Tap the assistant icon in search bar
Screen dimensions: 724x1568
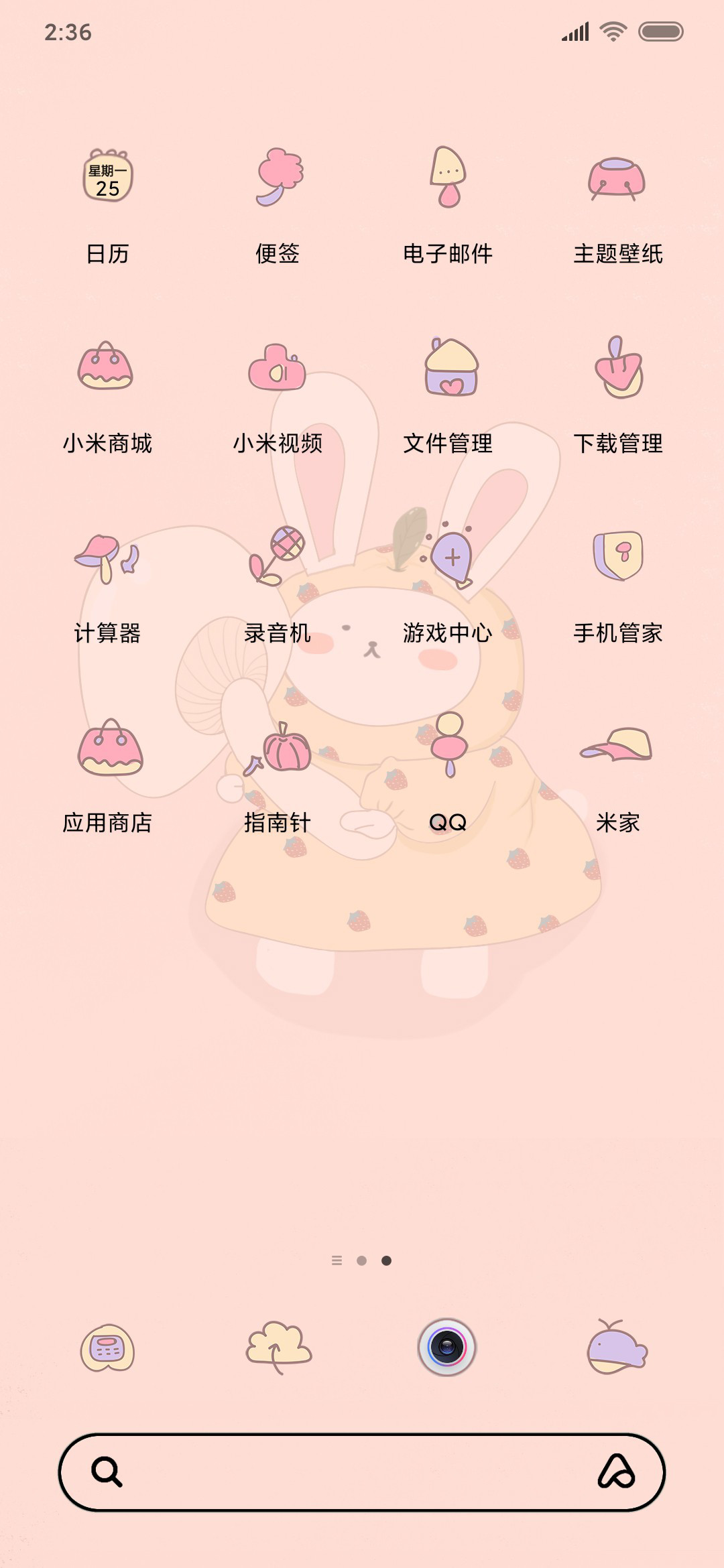tap(616, 1472)
